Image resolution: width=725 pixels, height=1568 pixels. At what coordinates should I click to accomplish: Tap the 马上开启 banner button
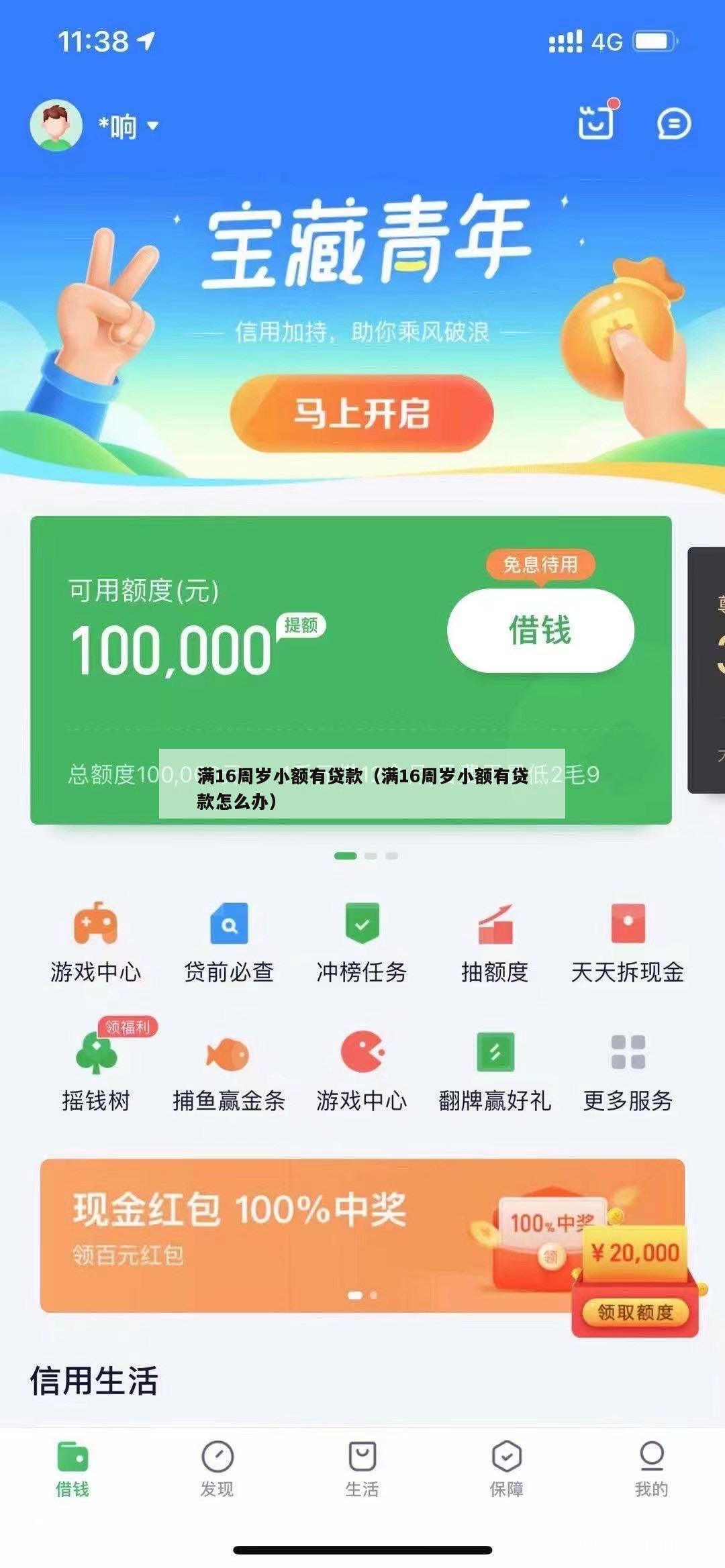(362, 413)
